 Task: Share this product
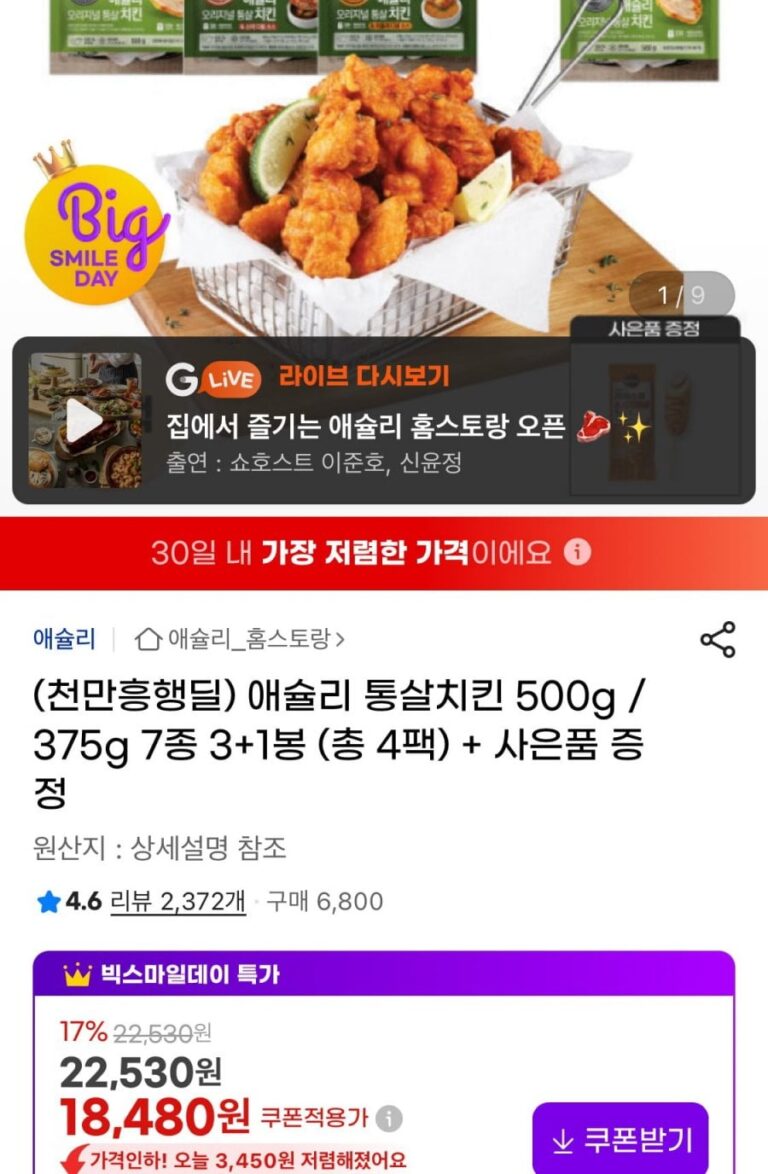coord(717,639)
